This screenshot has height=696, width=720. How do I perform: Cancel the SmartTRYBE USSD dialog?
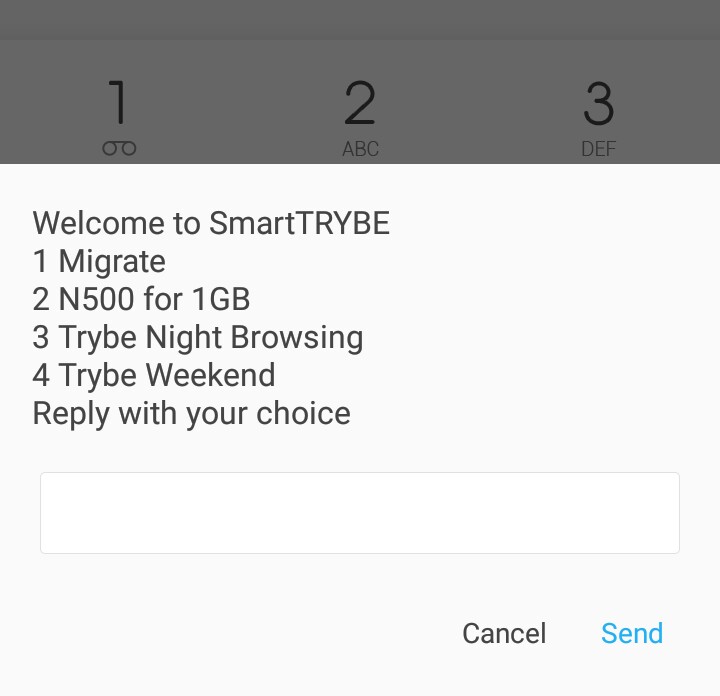click(x=504, y=633)
